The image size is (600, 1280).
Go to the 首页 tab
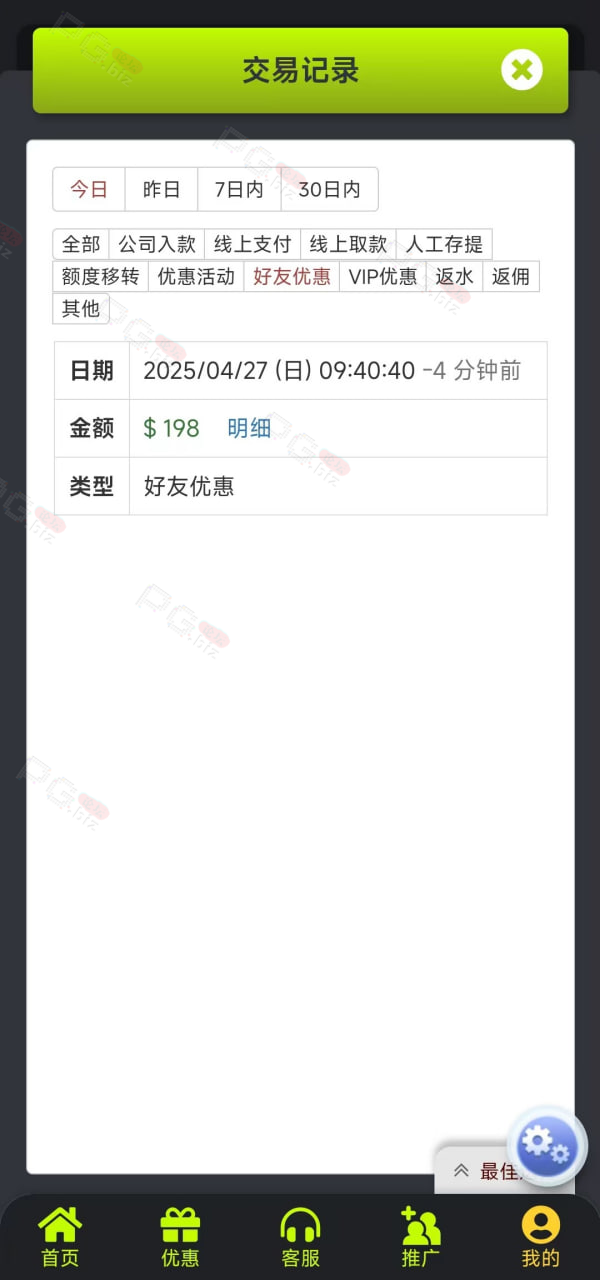click(60, 1237)
